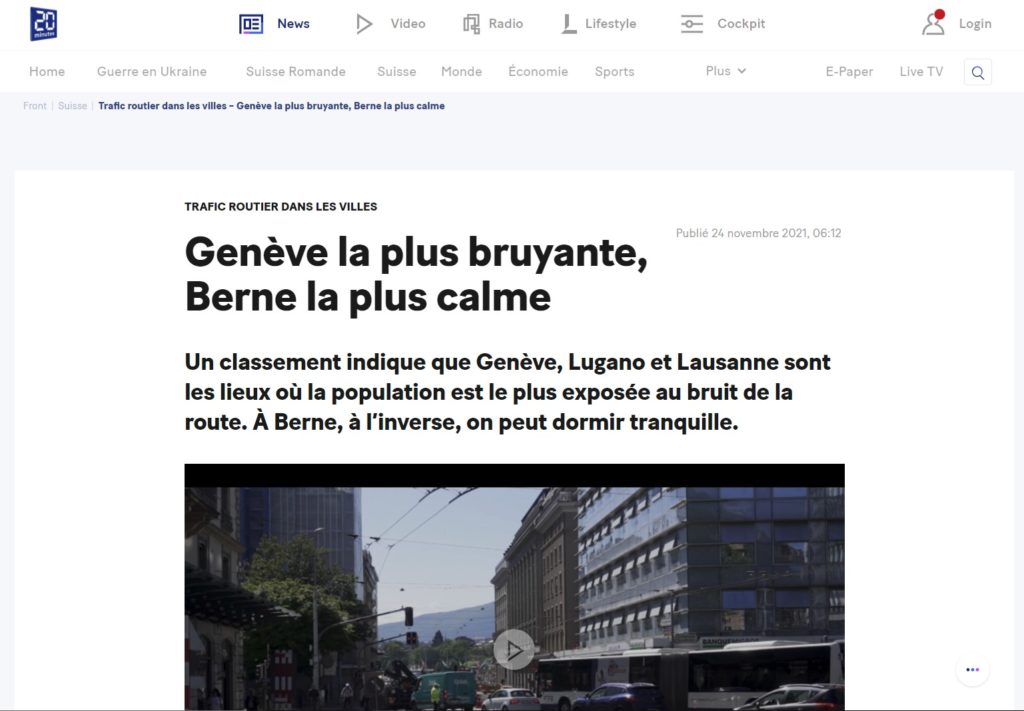Viewport: 1024px width, 711px height.
Task: Go to the Home page
Action: point(47,72)
